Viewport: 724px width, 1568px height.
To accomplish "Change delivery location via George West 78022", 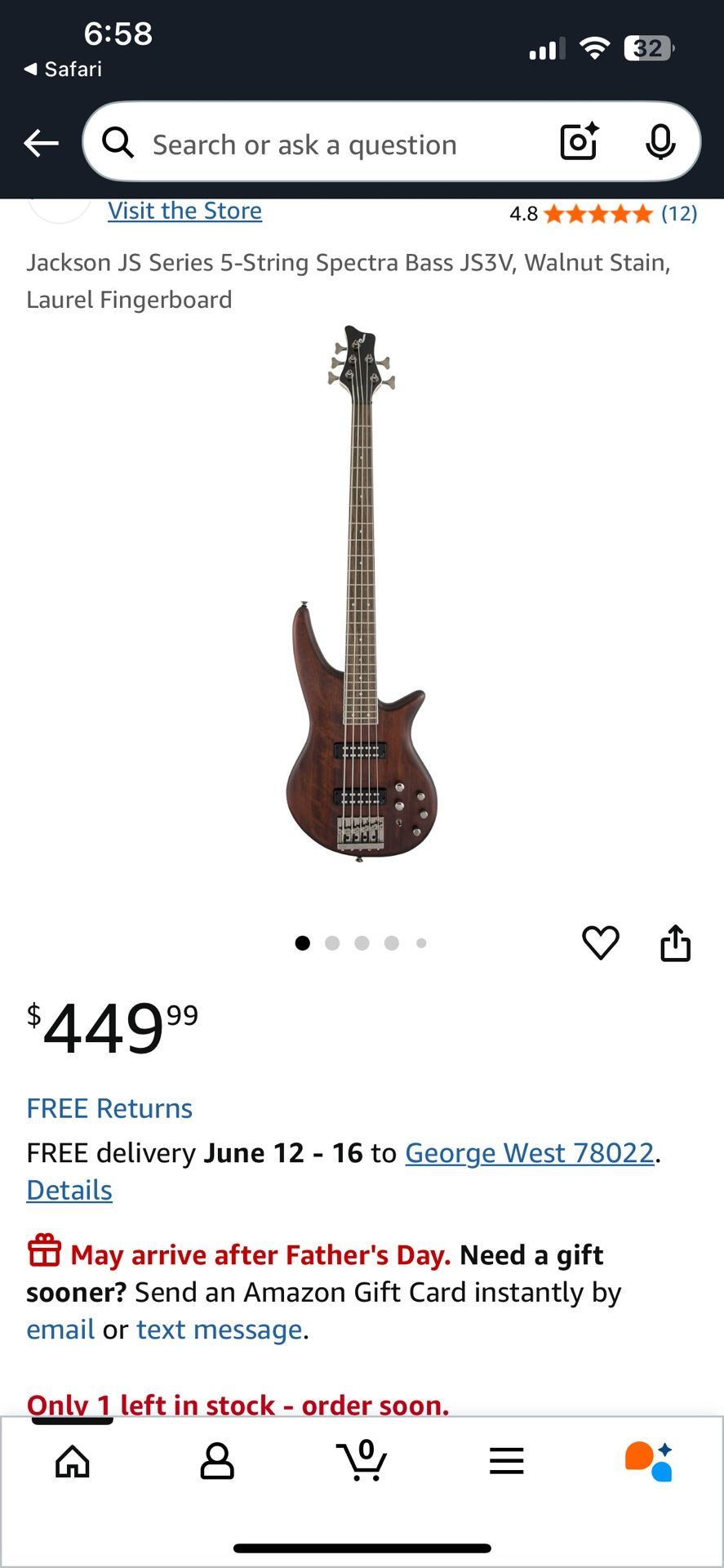I will (529, 1152).
